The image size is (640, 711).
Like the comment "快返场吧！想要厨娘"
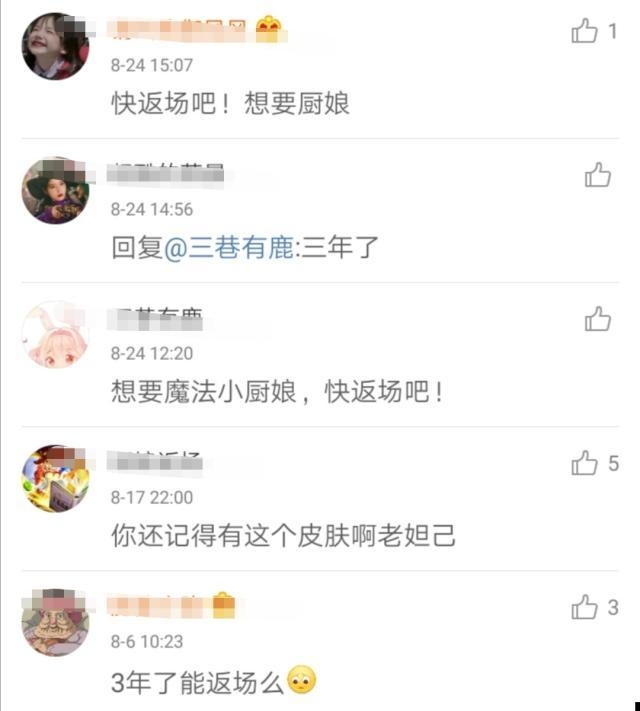point(584,32)
